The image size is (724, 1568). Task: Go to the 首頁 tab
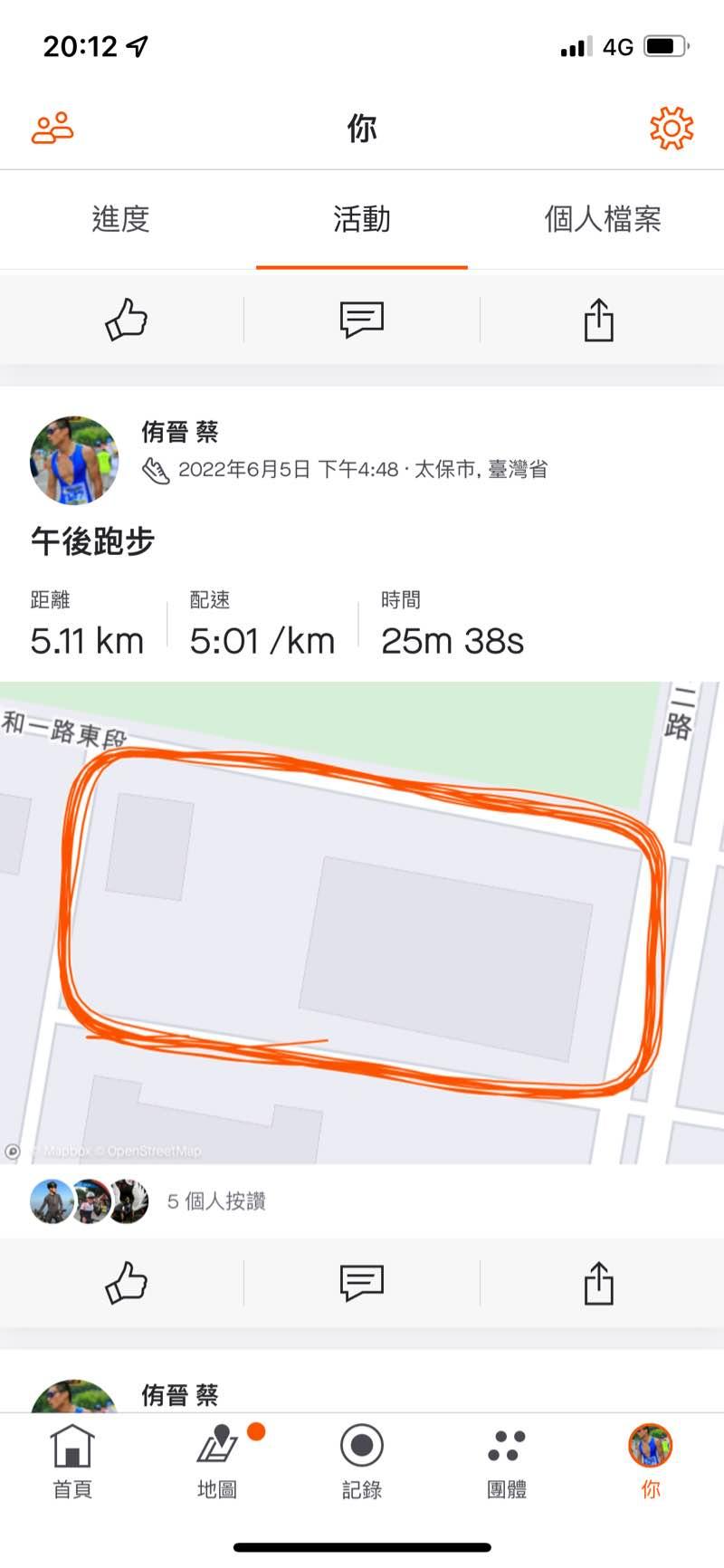pos(72,1458)
